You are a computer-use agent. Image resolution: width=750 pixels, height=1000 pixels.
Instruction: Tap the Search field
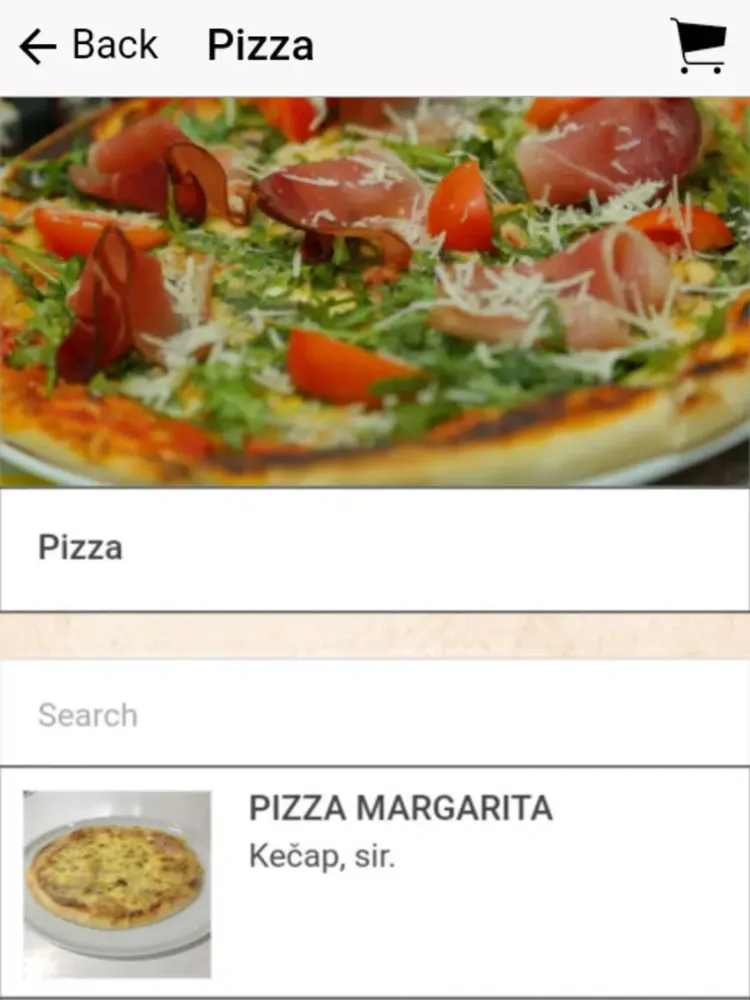pyautogui.click(x=375, y=714)
